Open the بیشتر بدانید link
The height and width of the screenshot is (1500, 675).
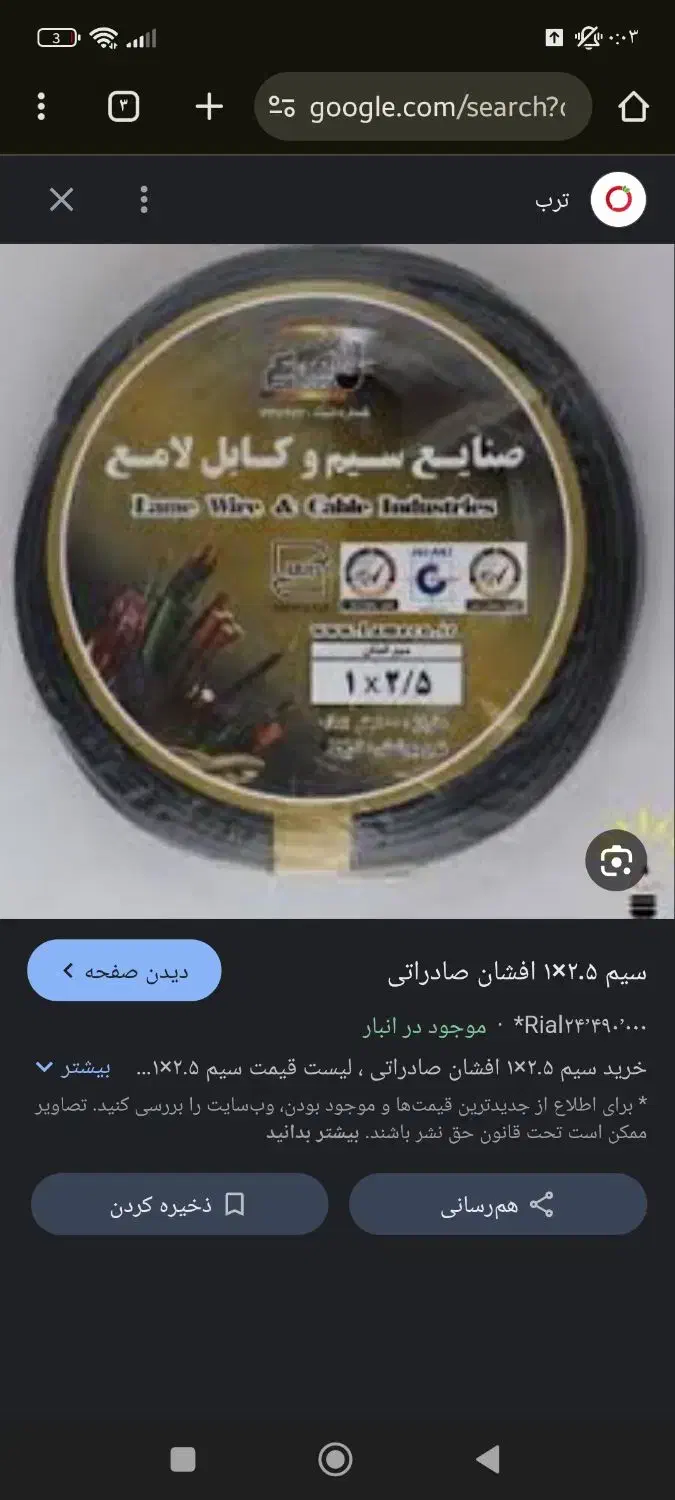[311, 1134]
